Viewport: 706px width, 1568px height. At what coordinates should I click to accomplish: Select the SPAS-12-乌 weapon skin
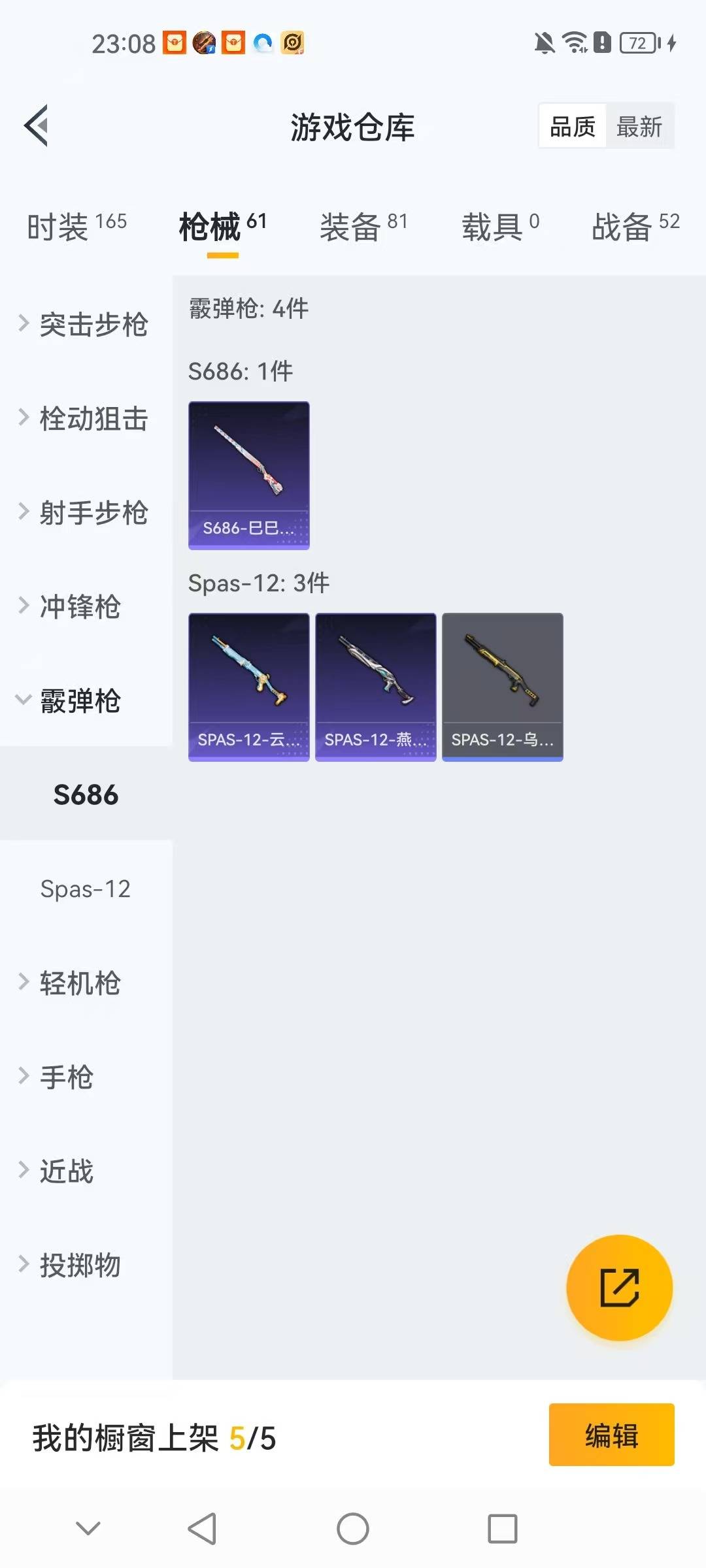(503, 686)
